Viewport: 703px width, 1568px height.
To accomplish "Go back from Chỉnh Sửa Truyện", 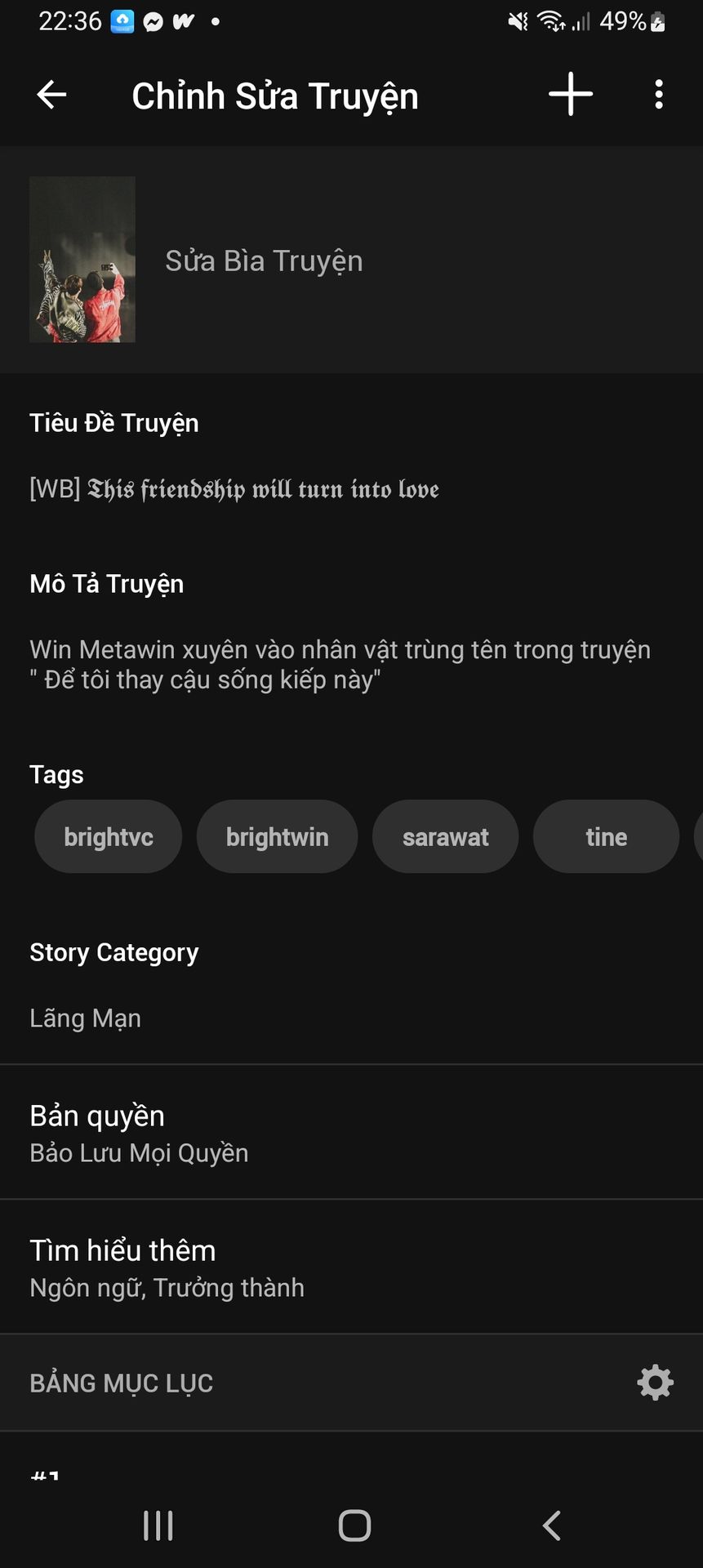I will [x=51, y=95].
